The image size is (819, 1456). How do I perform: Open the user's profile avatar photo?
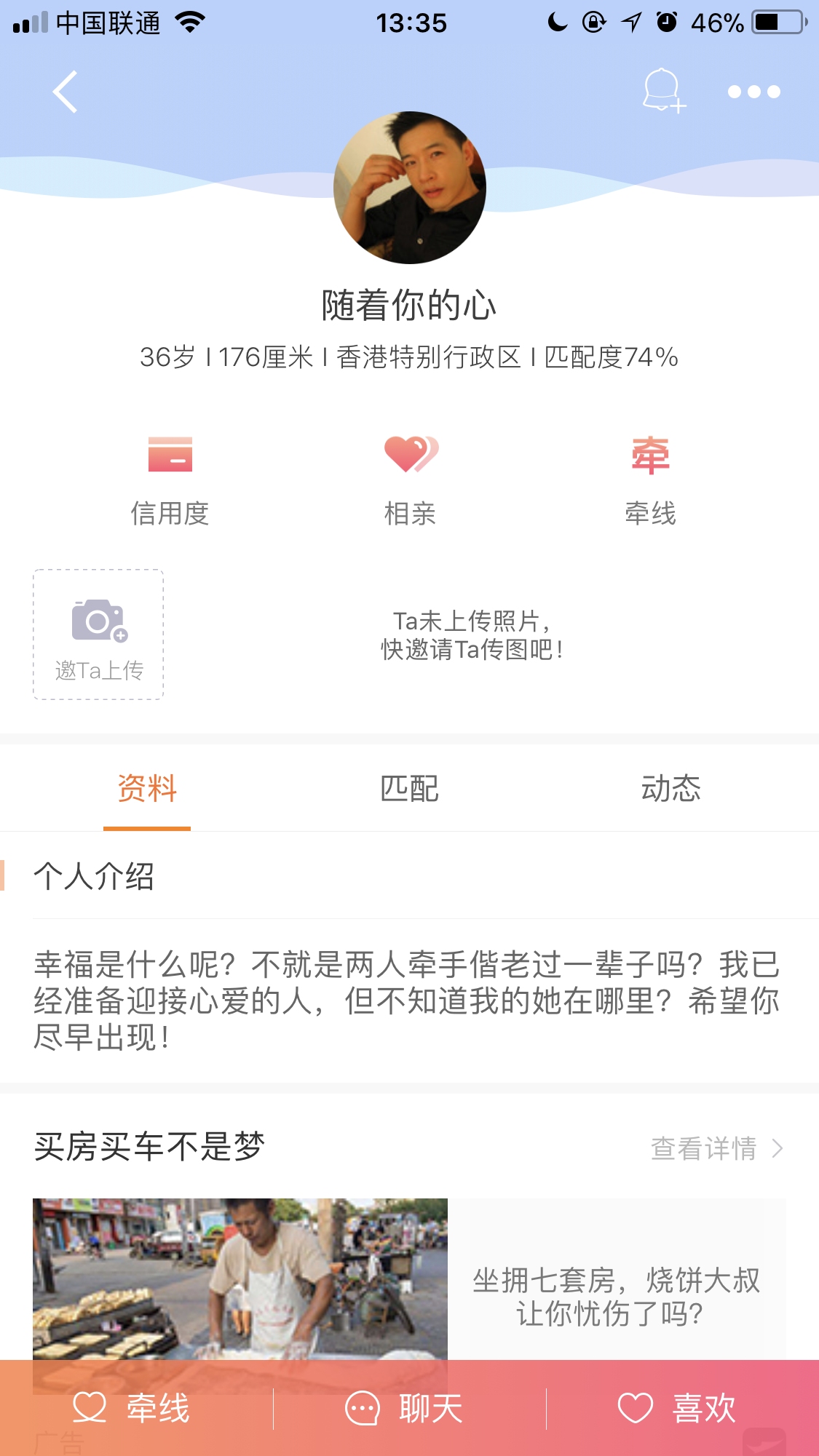pyautogui.click(x=409, y=187)
